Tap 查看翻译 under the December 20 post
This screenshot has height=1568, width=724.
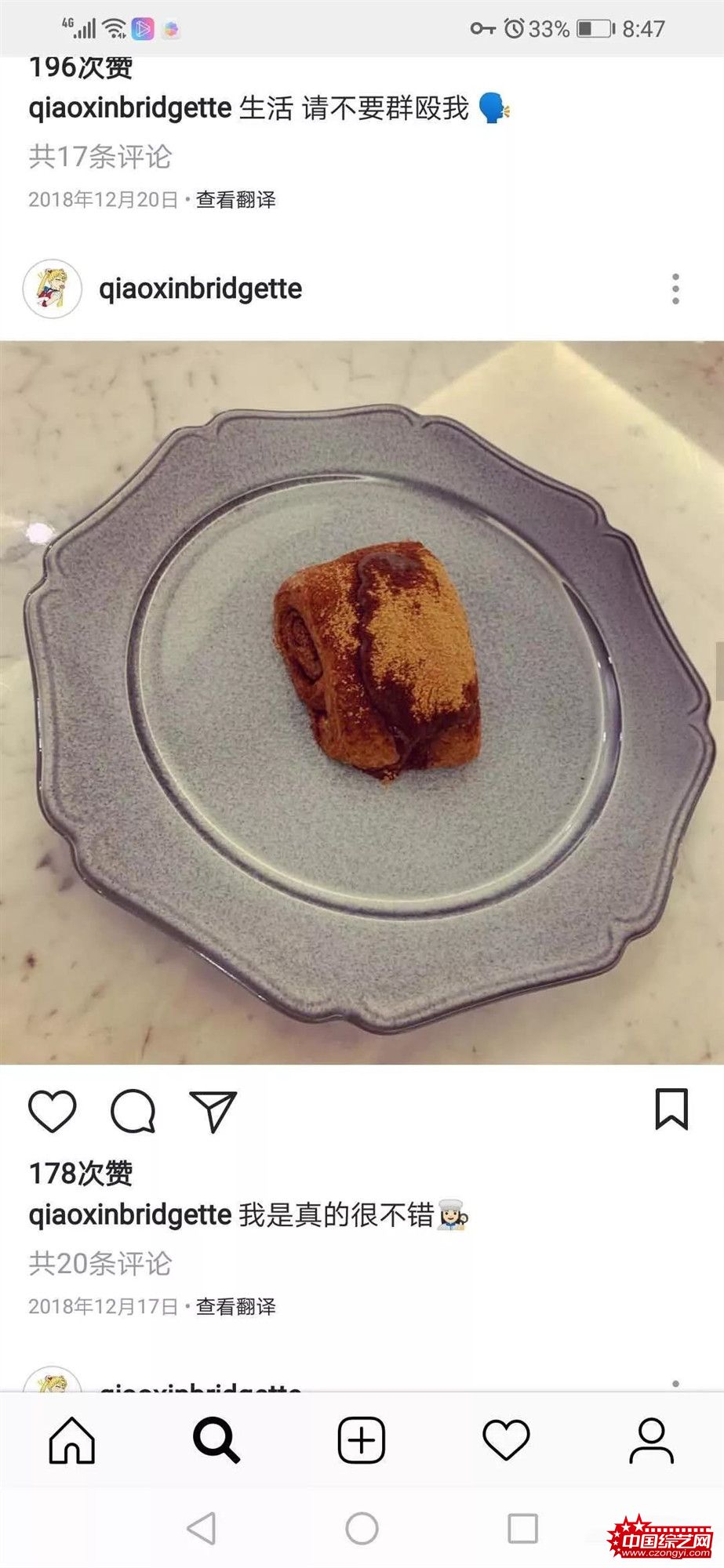[235, 200]
